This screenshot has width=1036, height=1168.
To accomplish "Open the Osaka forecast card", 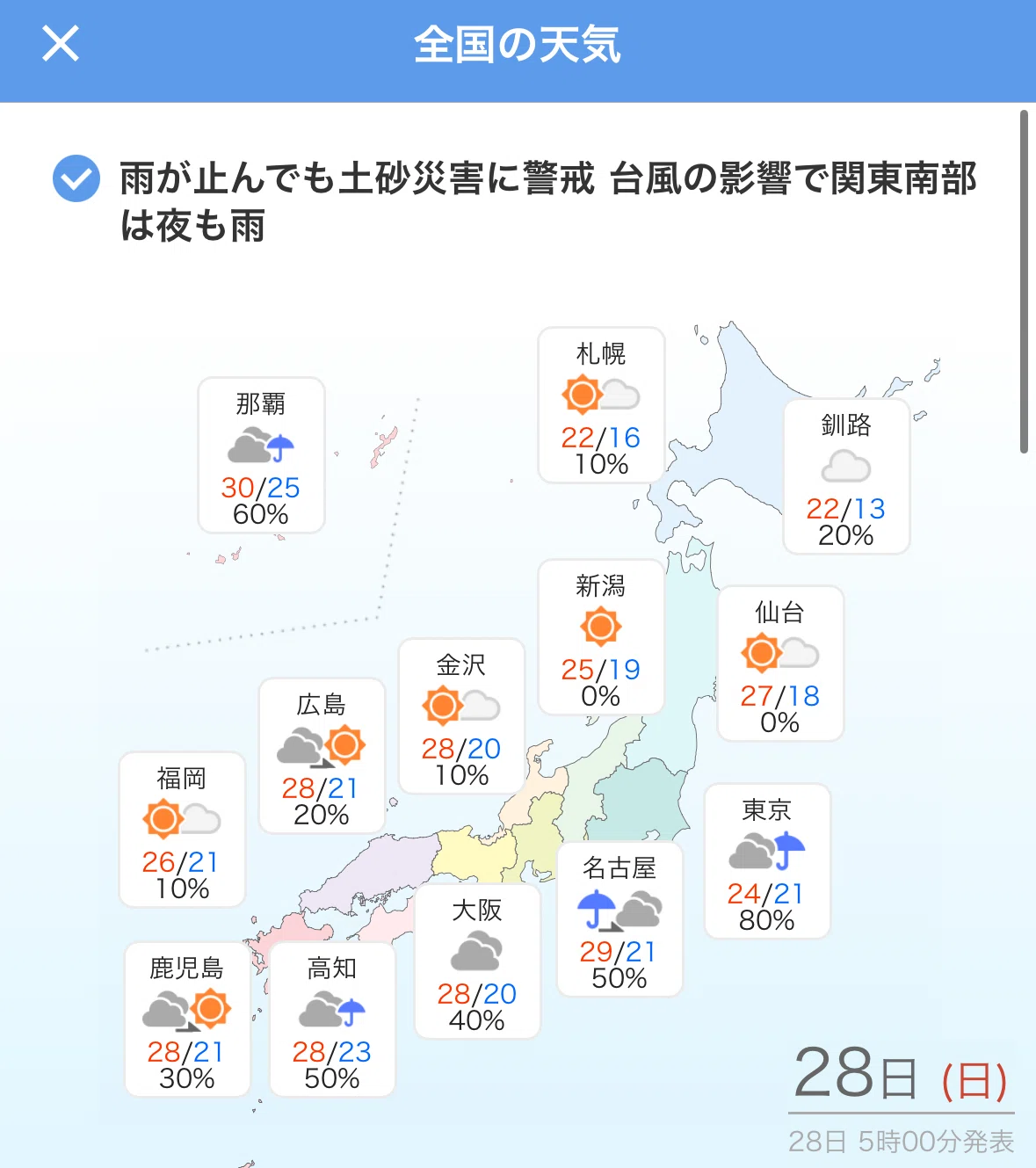I will tap(477, 961).
